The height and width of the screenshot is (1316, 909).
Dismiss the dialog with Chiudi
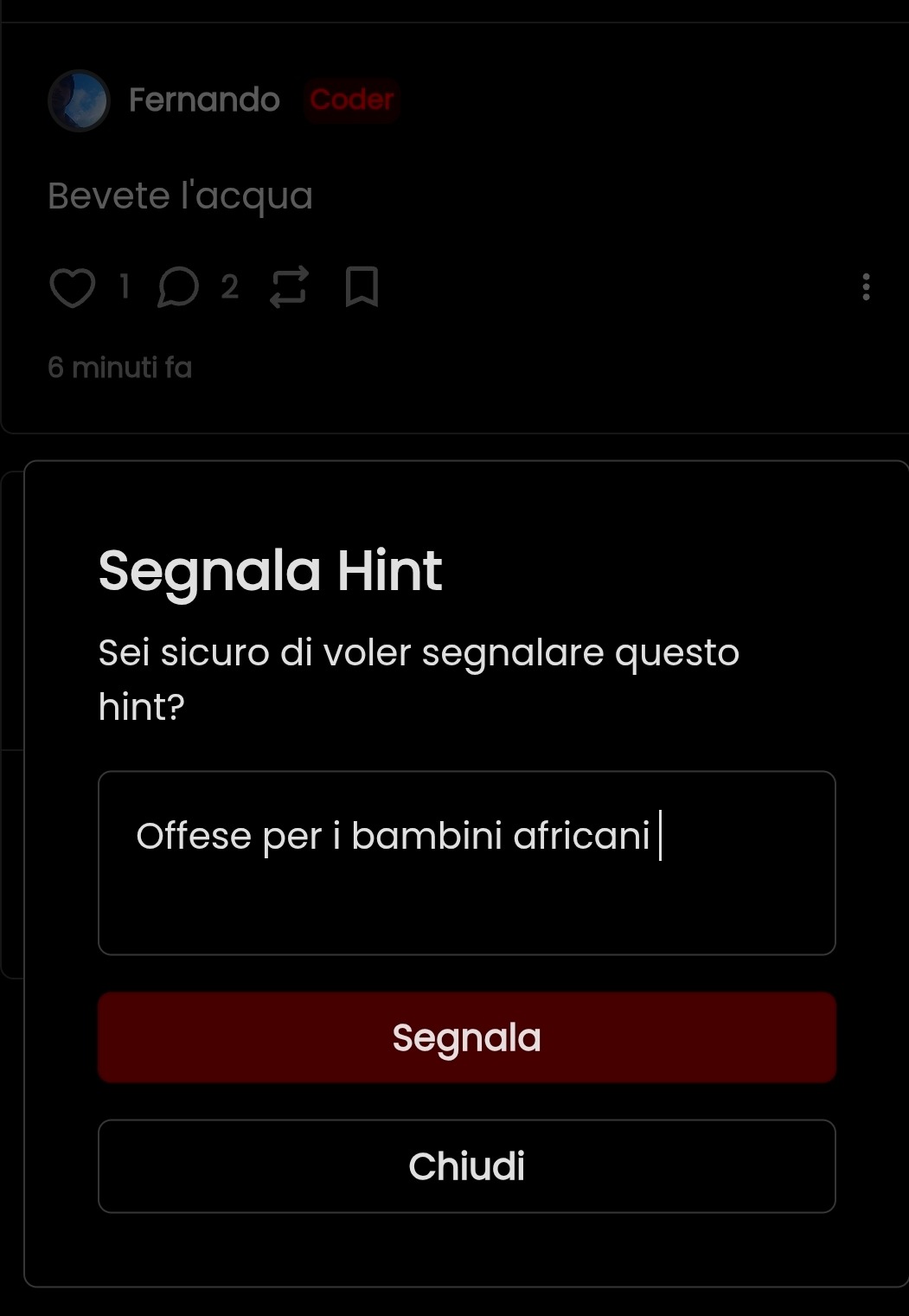tap(466, 1165)
